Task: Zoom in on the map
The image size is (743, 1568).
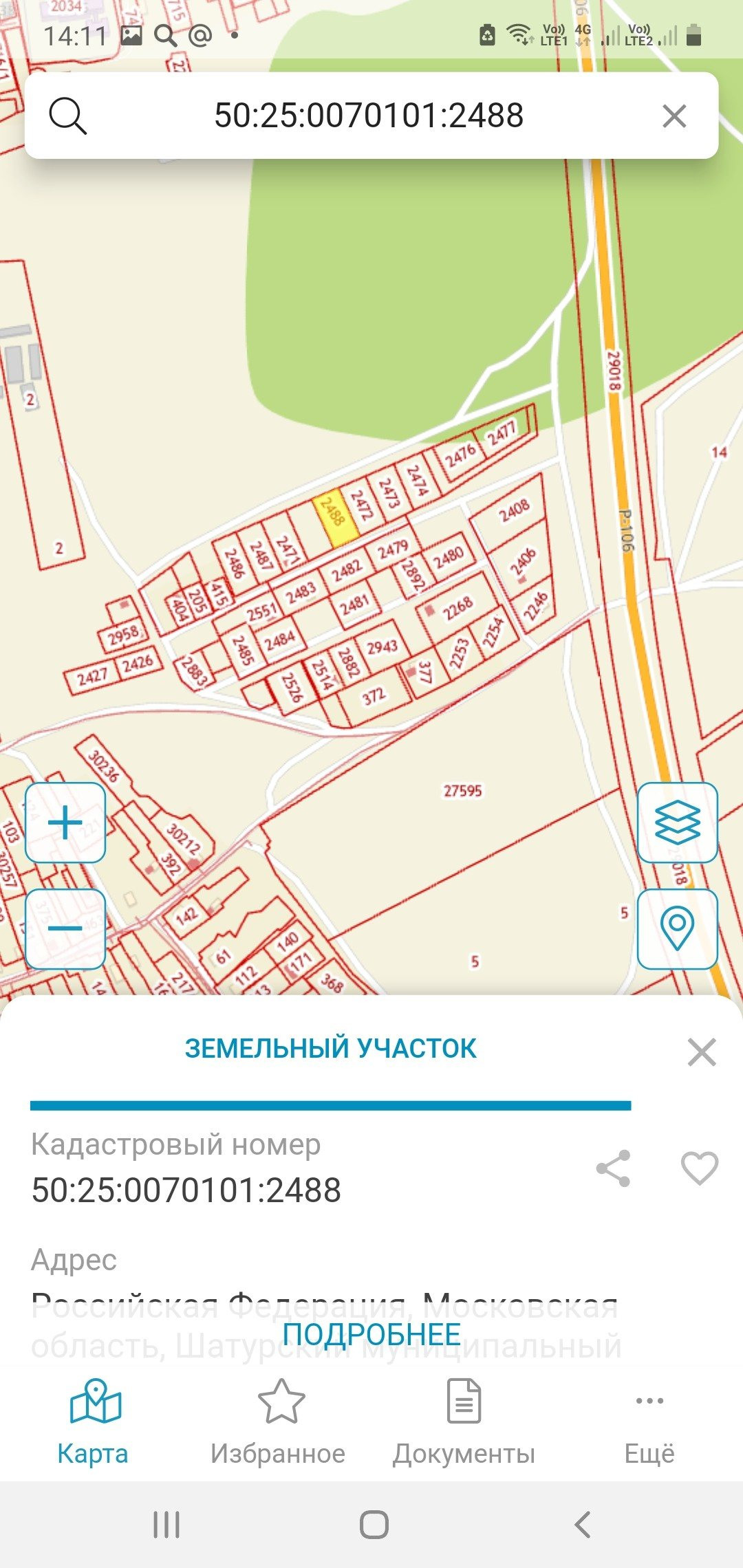Action: click(x=65, y=823)
